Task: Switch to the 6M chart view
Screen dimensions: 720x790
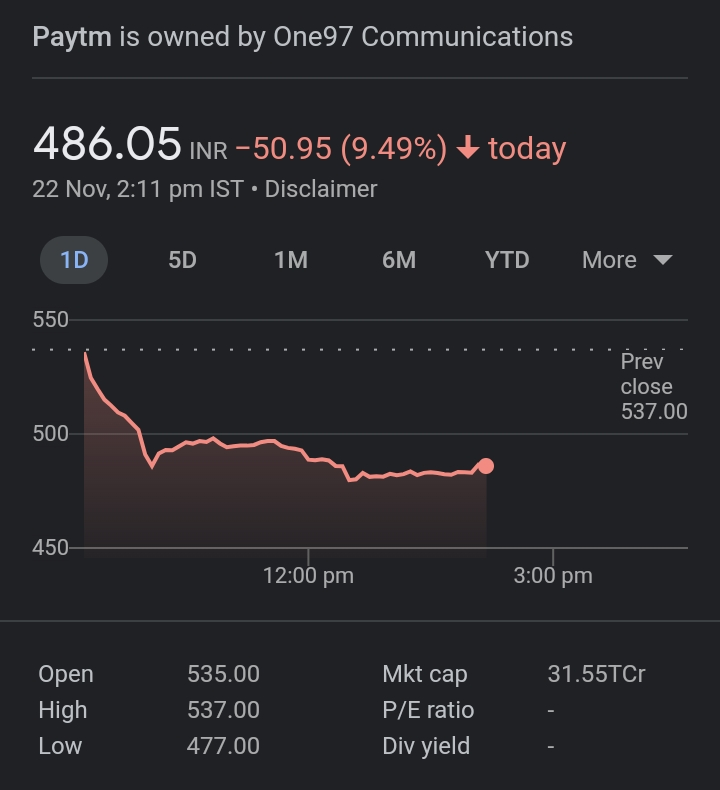Action: [x=398, y=260]
